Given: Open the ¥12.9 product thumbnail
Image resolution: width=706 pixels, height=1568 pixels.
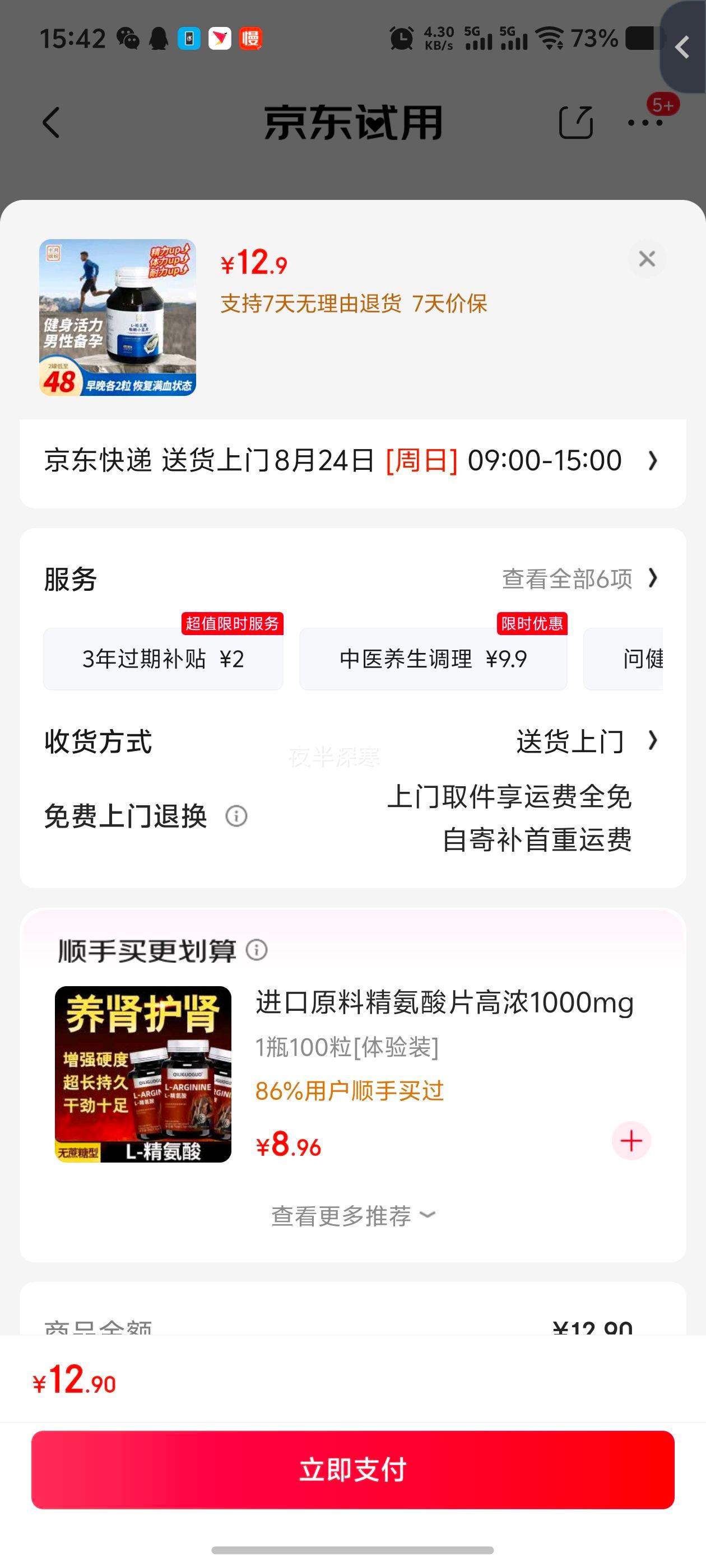Looking at the screenshot, I should click(x=118, y=317).
